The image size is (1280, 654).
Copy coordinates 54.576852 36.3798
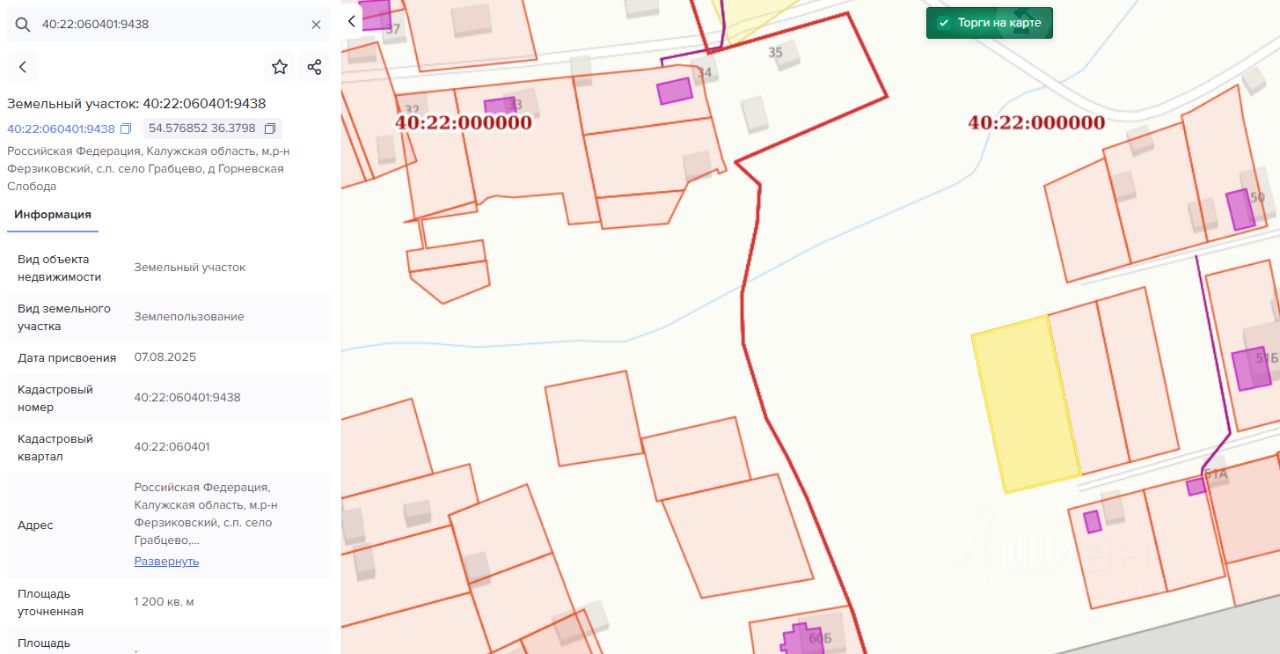click(269, 129)
